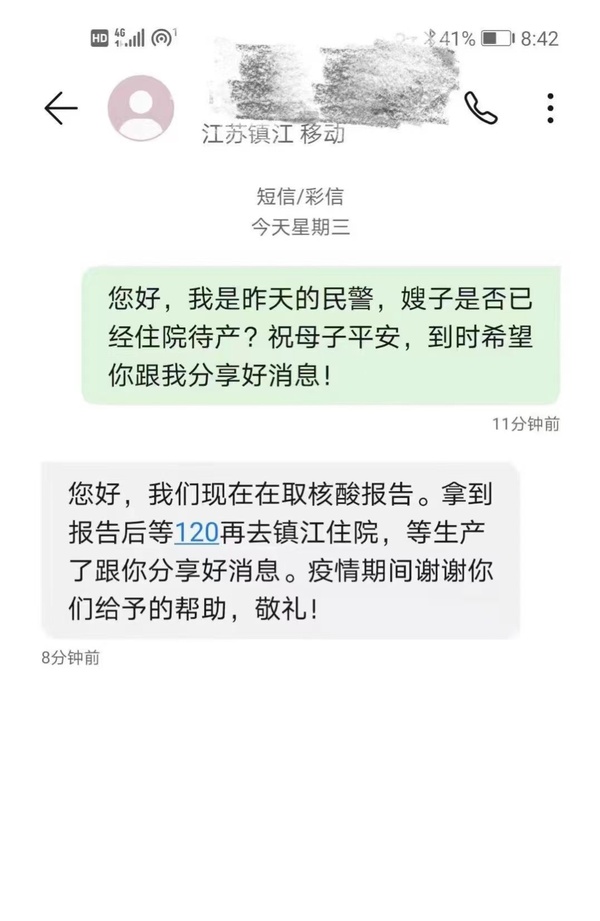Go back using the arrow
Viewport: 600px width, 921px height.
click(x=61, y=108)
